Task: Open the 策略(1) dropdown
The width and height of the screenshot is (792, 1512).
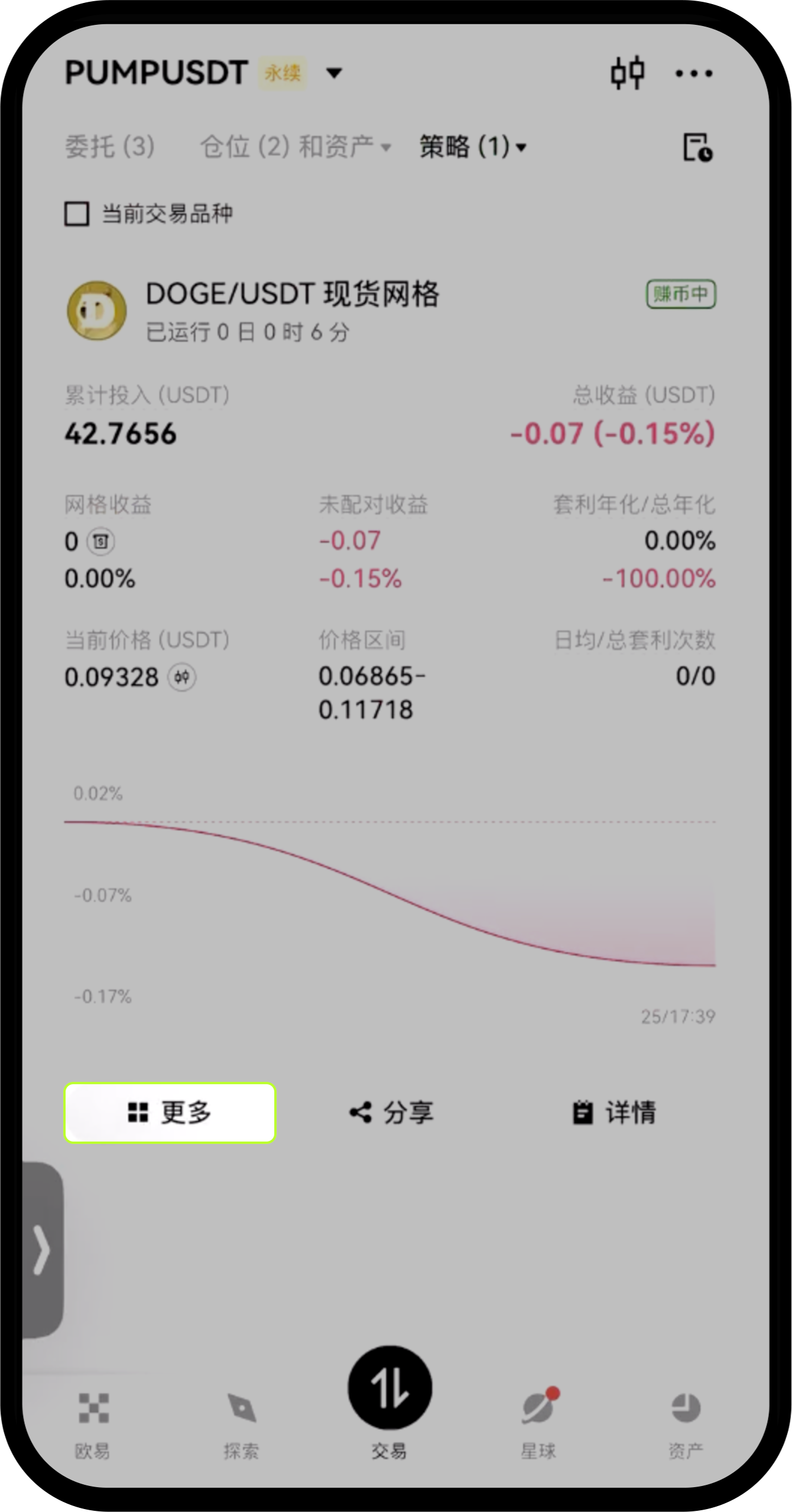Action: click(x=470, y=148)
